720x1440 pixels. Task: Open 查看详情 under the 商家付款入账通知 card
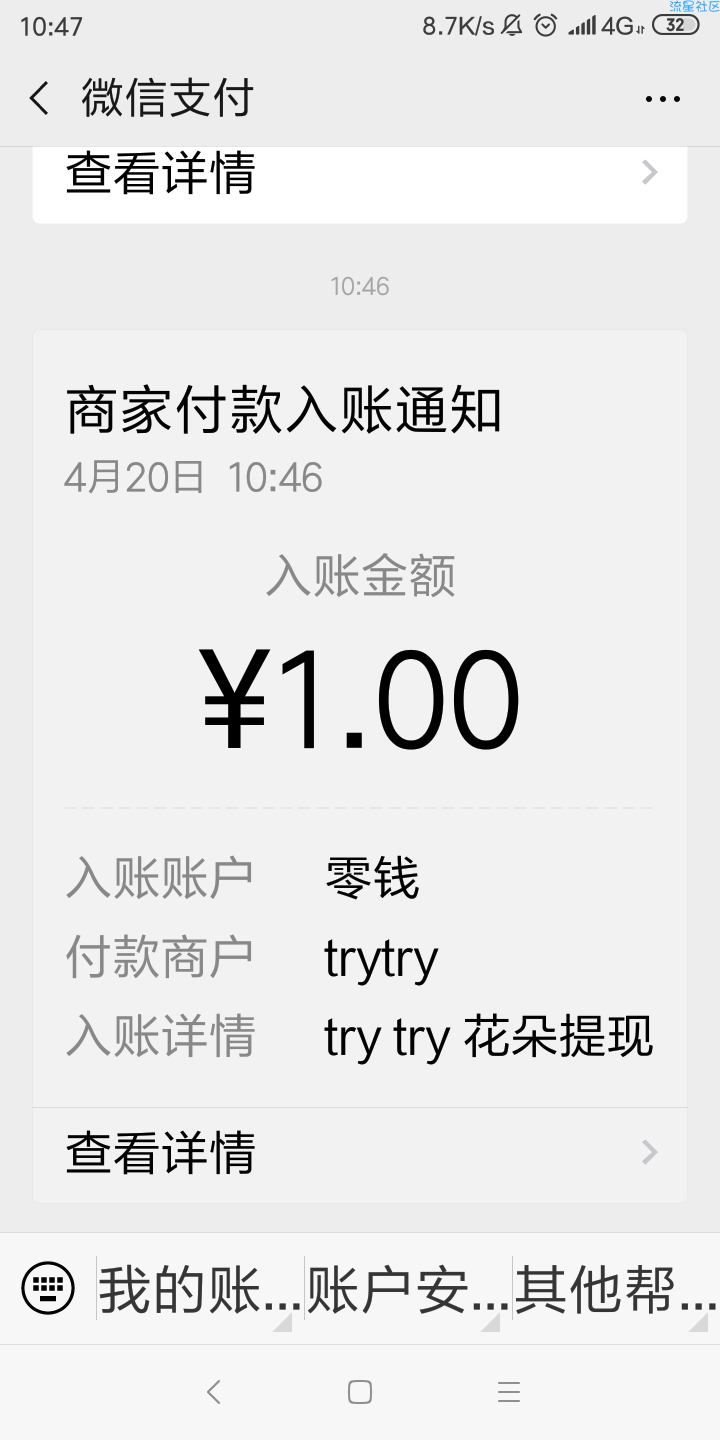coord(360,1154)
